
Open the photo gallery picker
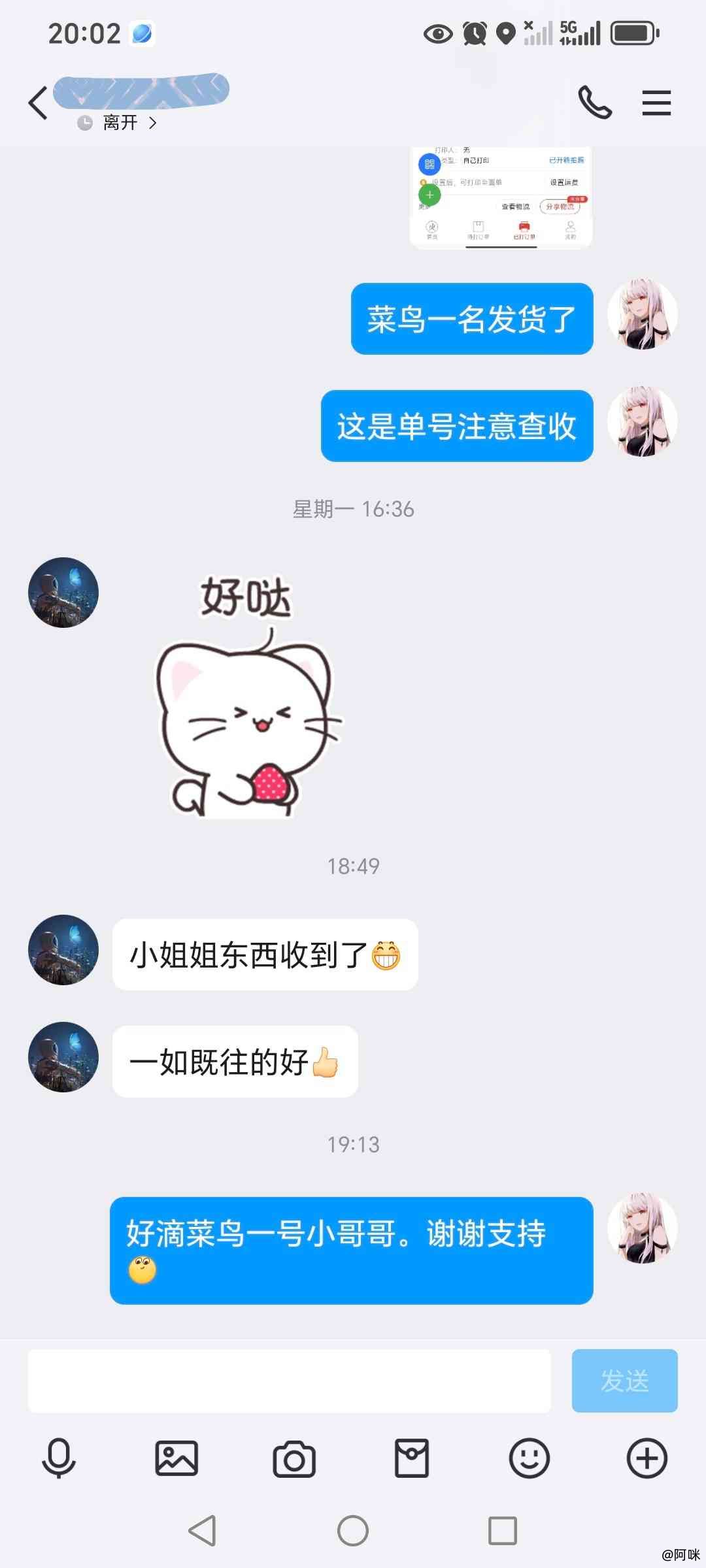tap(176, 1458)
